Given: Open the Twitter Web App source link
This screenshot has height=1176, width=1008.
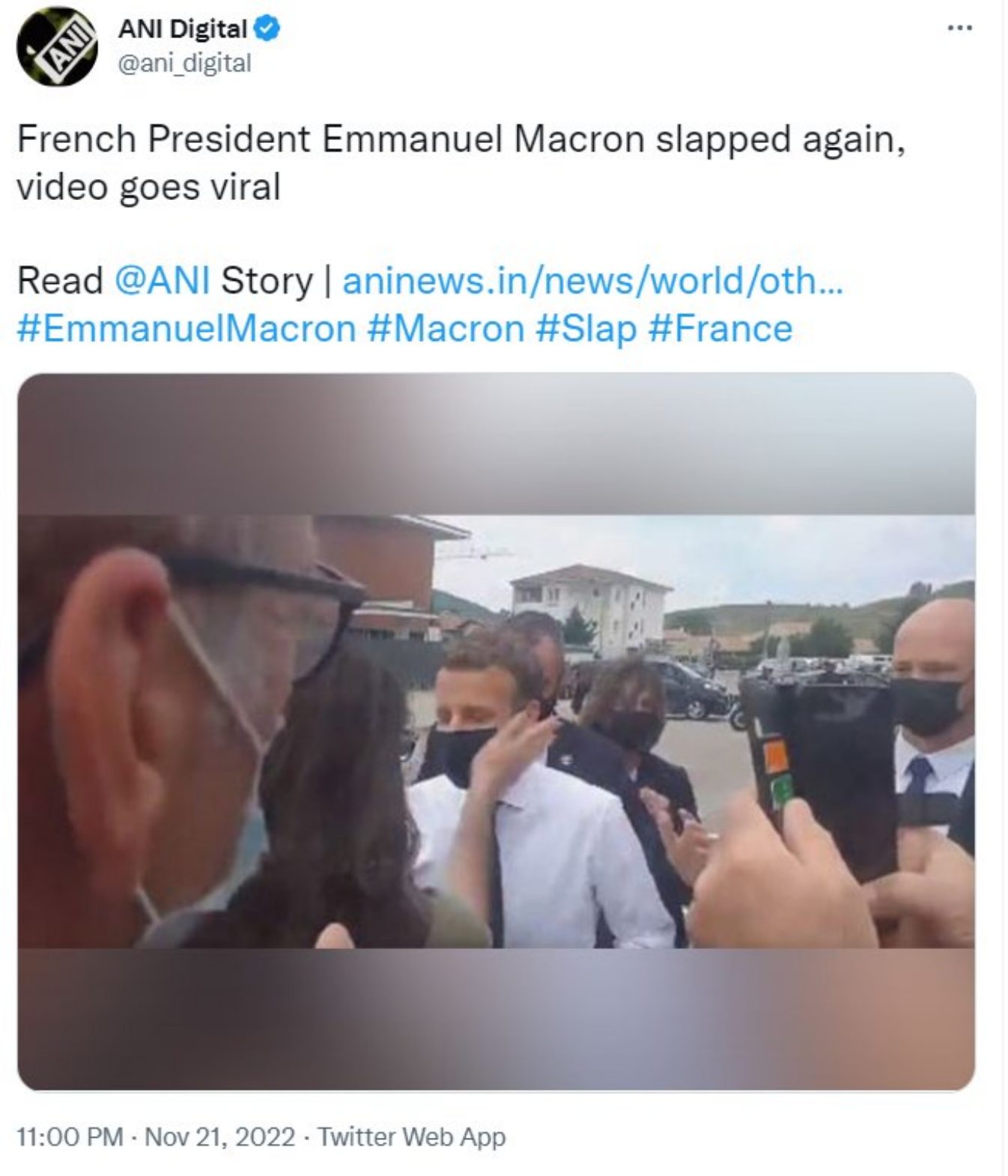Looking at the screenshot, I should (x=411, y=1137).
